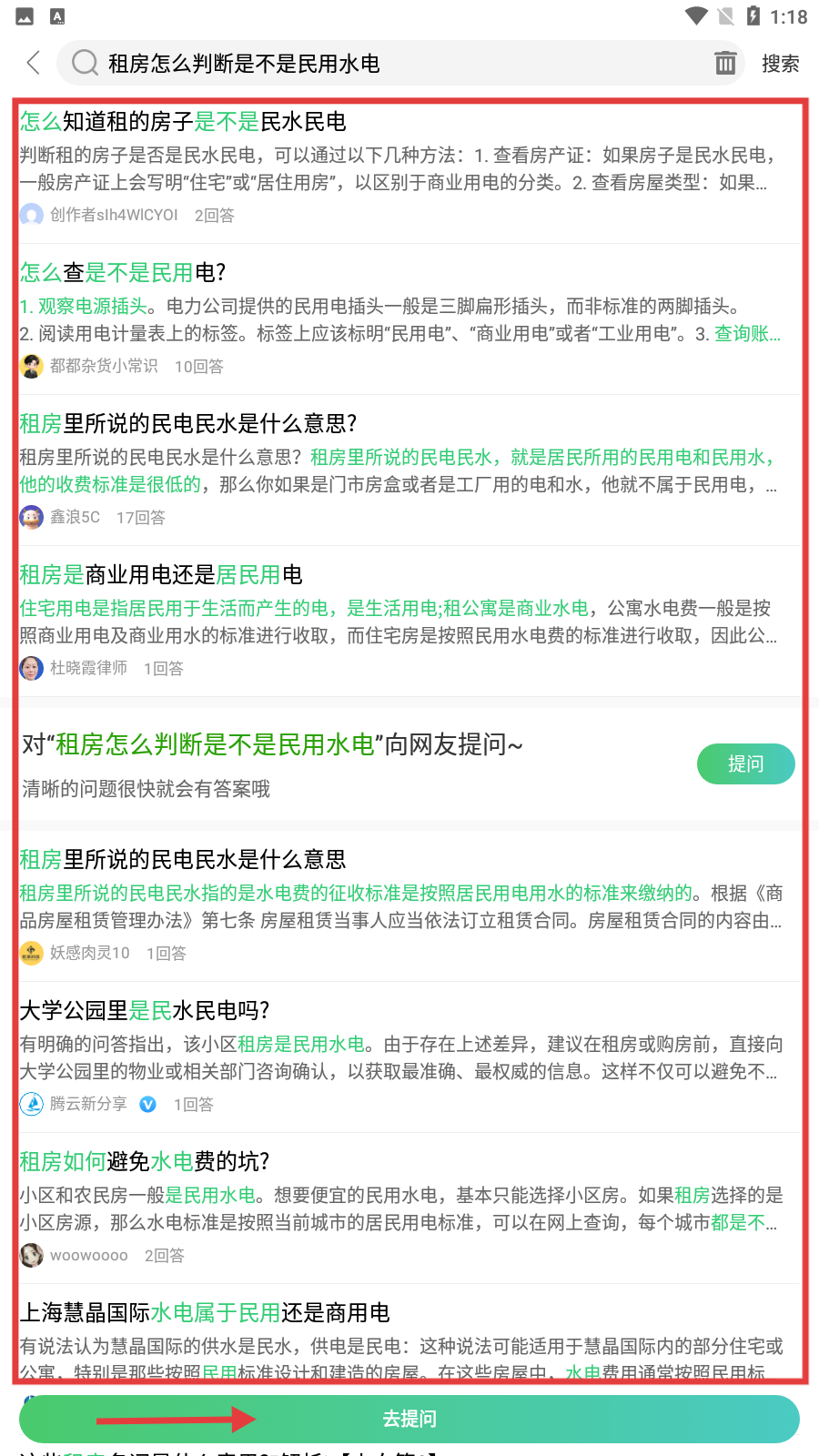Open result 租房如何避免水电费的坑?
819x1456 pixels.
point(146,1161)
